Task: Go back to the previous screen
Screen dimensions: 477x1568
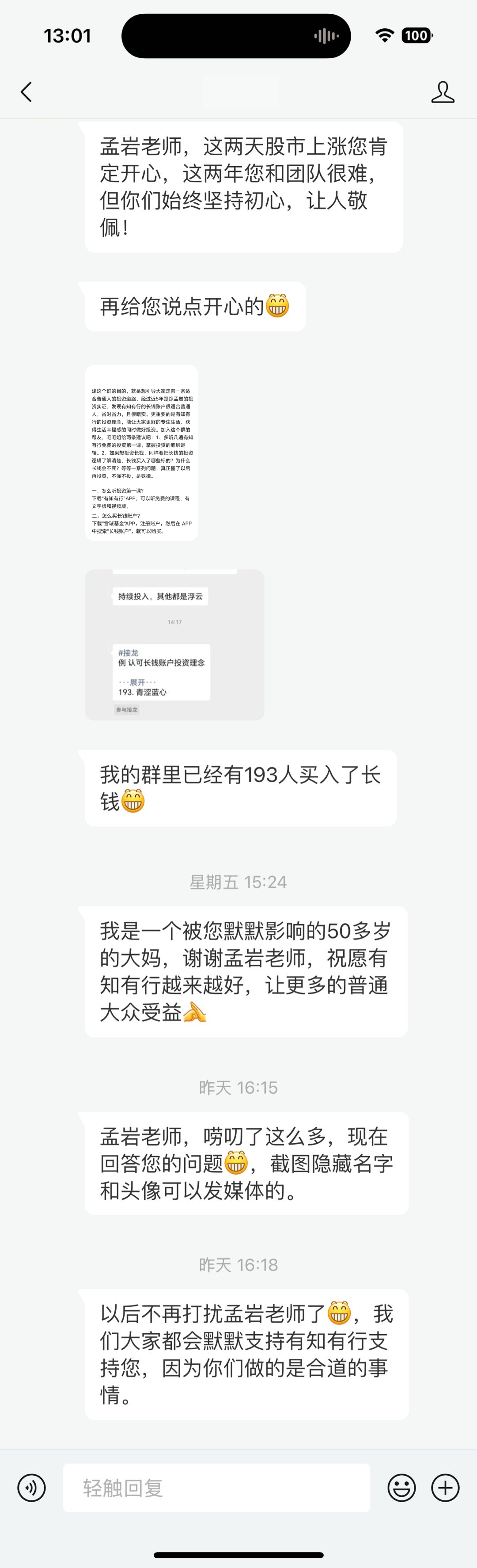Action: tap(26, 92)
